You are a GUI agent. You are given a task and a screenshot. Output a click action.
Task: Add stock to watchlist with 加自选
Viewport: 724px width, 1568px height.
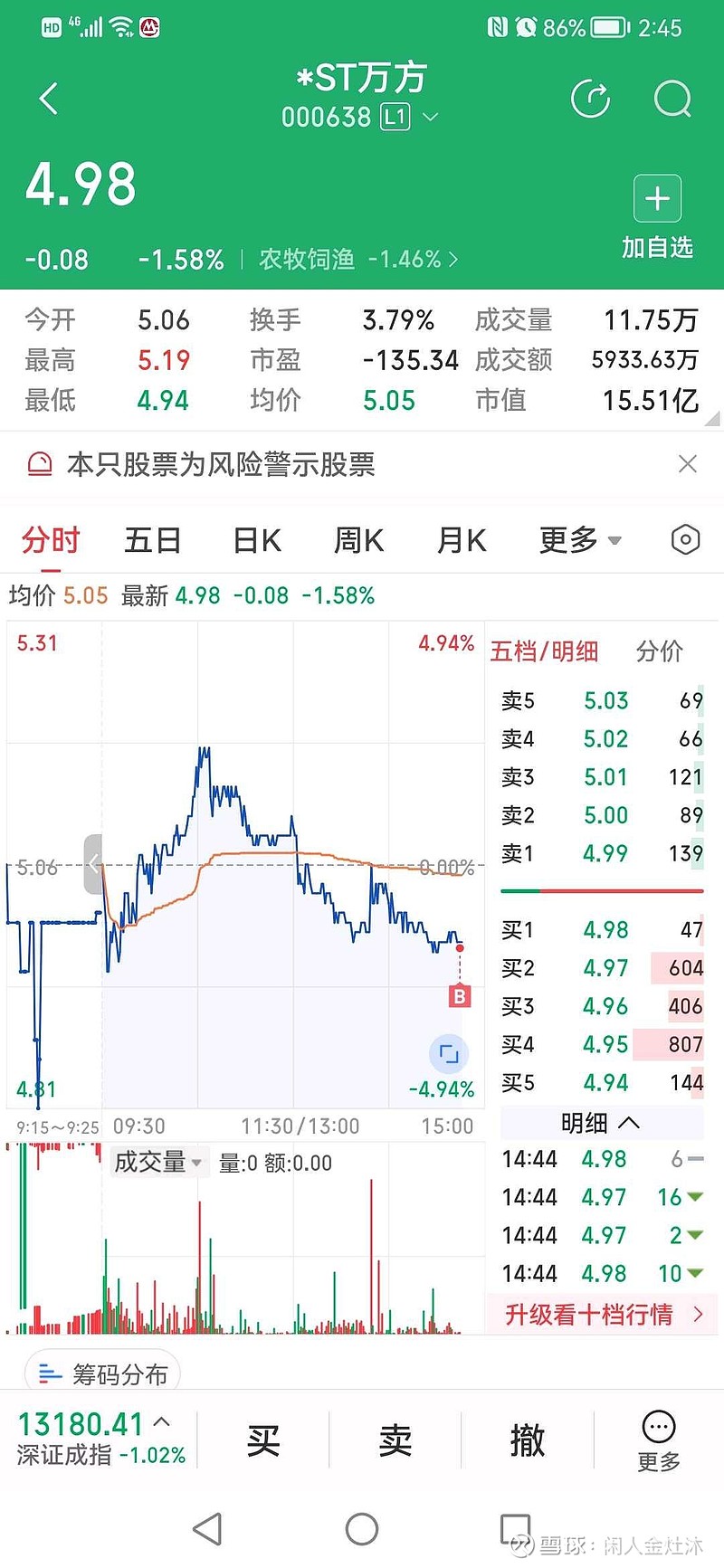[657, 217]
